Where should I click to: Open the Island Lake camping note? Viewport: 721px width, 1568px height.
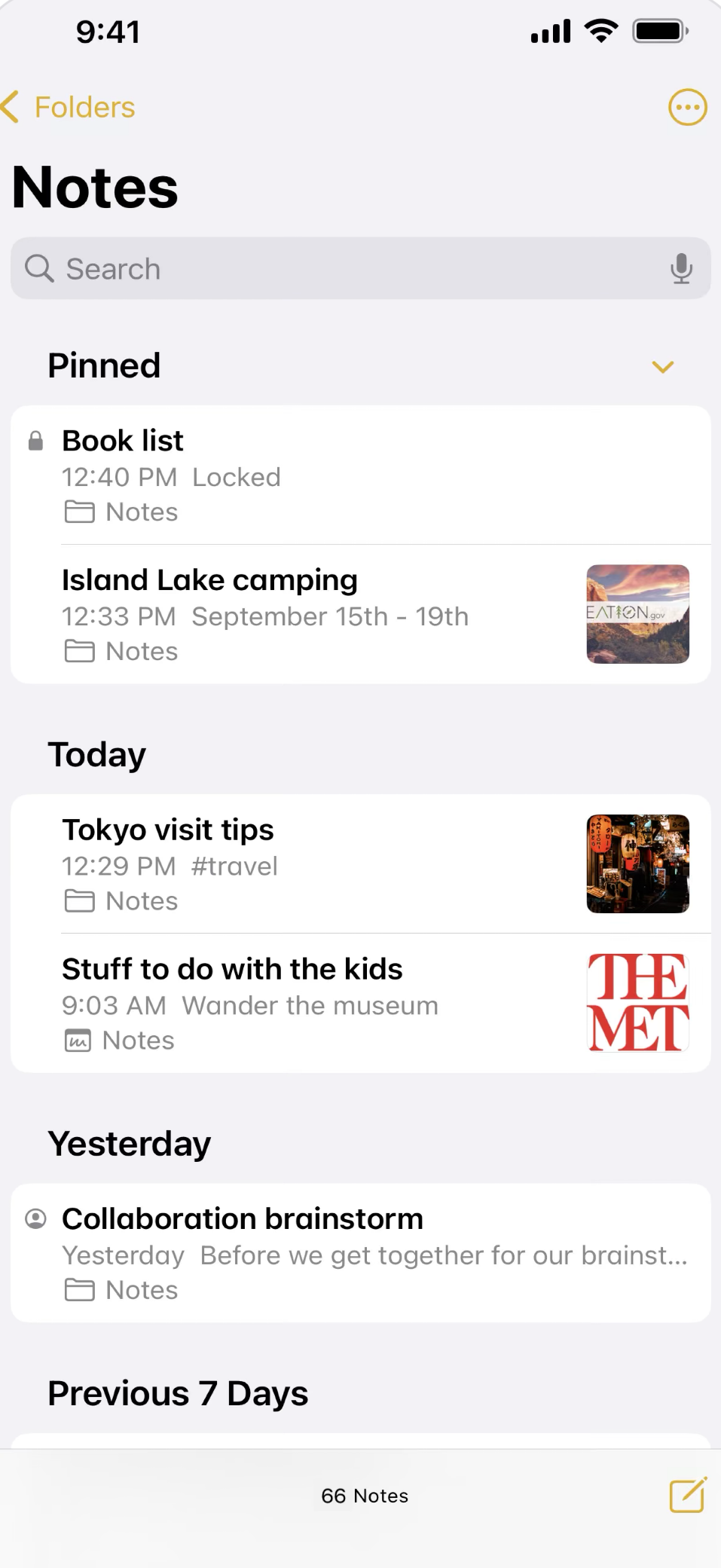pyautogui.click(x=361, y=615)
